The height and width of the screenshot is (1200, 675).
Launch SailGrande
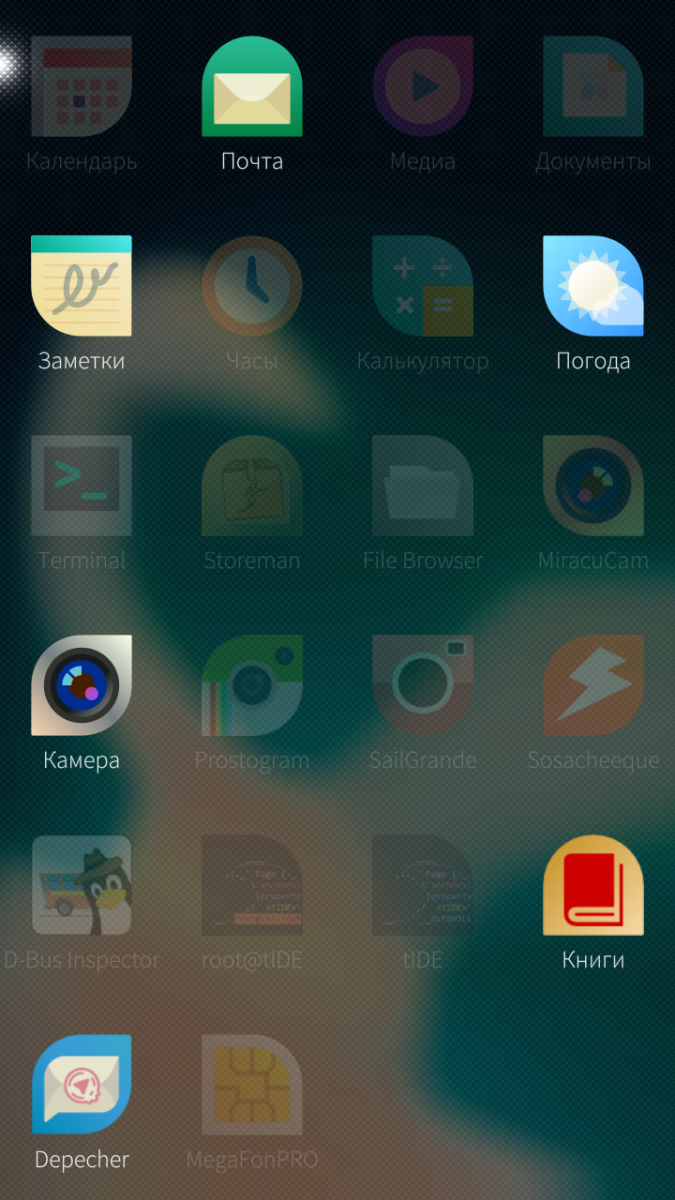pos(422,686)
